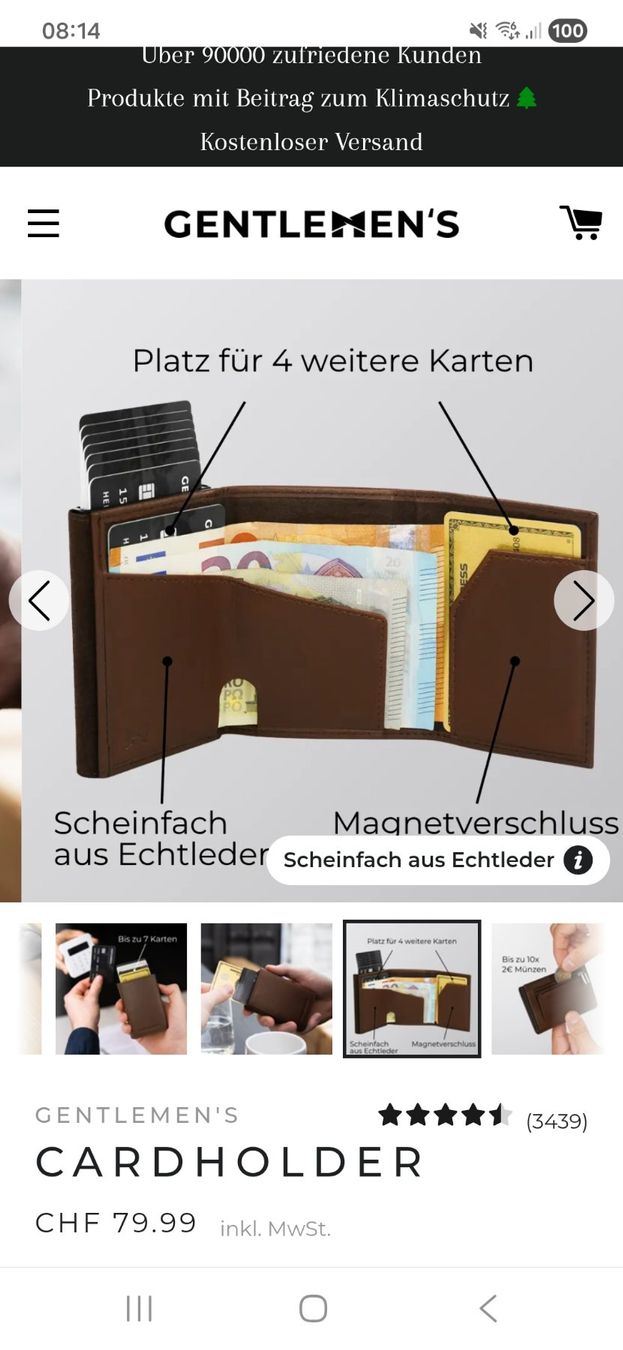This screenshot has width=623, height=1350.
Task: Tap the info icon next to Scheinfach aus Echtleder
Action: point(578,860)
